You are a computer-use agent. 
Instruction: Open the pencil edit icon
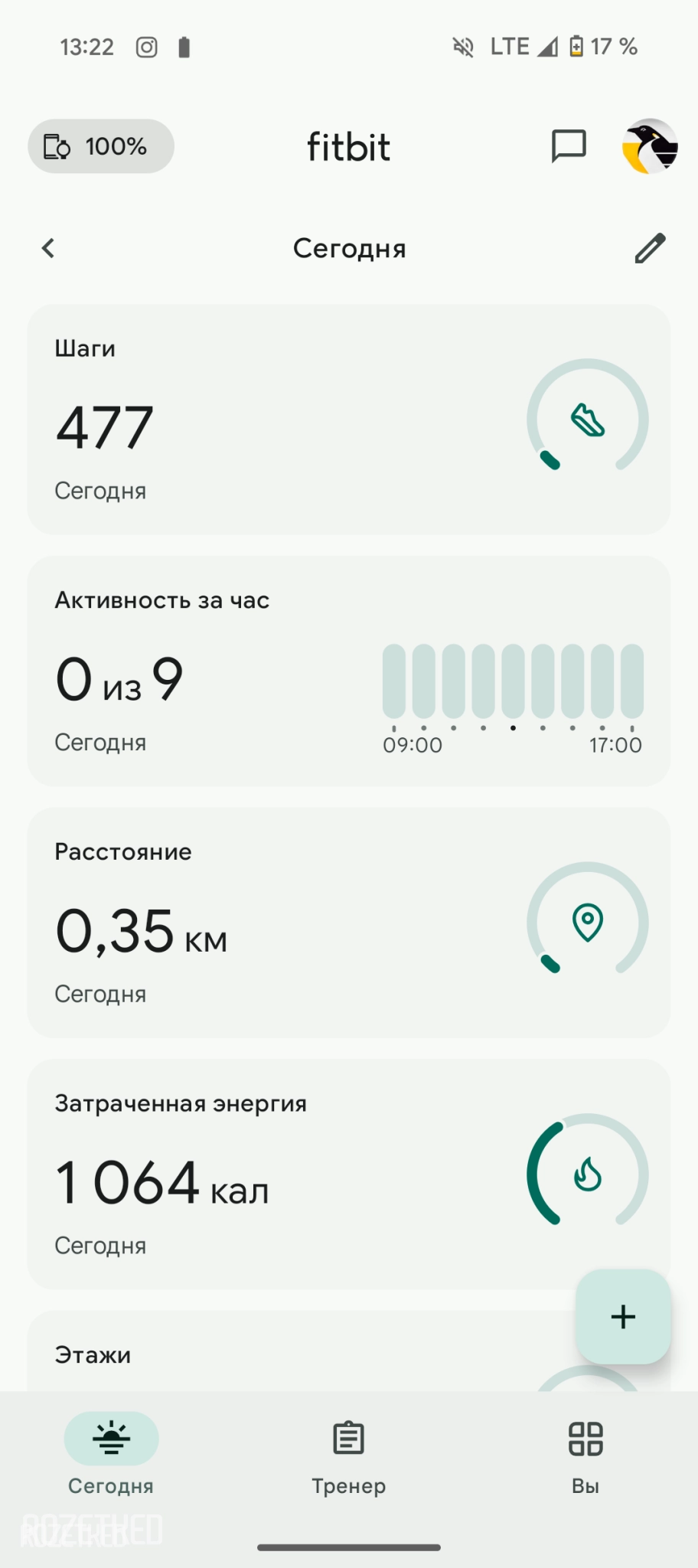tap(650, 248)
